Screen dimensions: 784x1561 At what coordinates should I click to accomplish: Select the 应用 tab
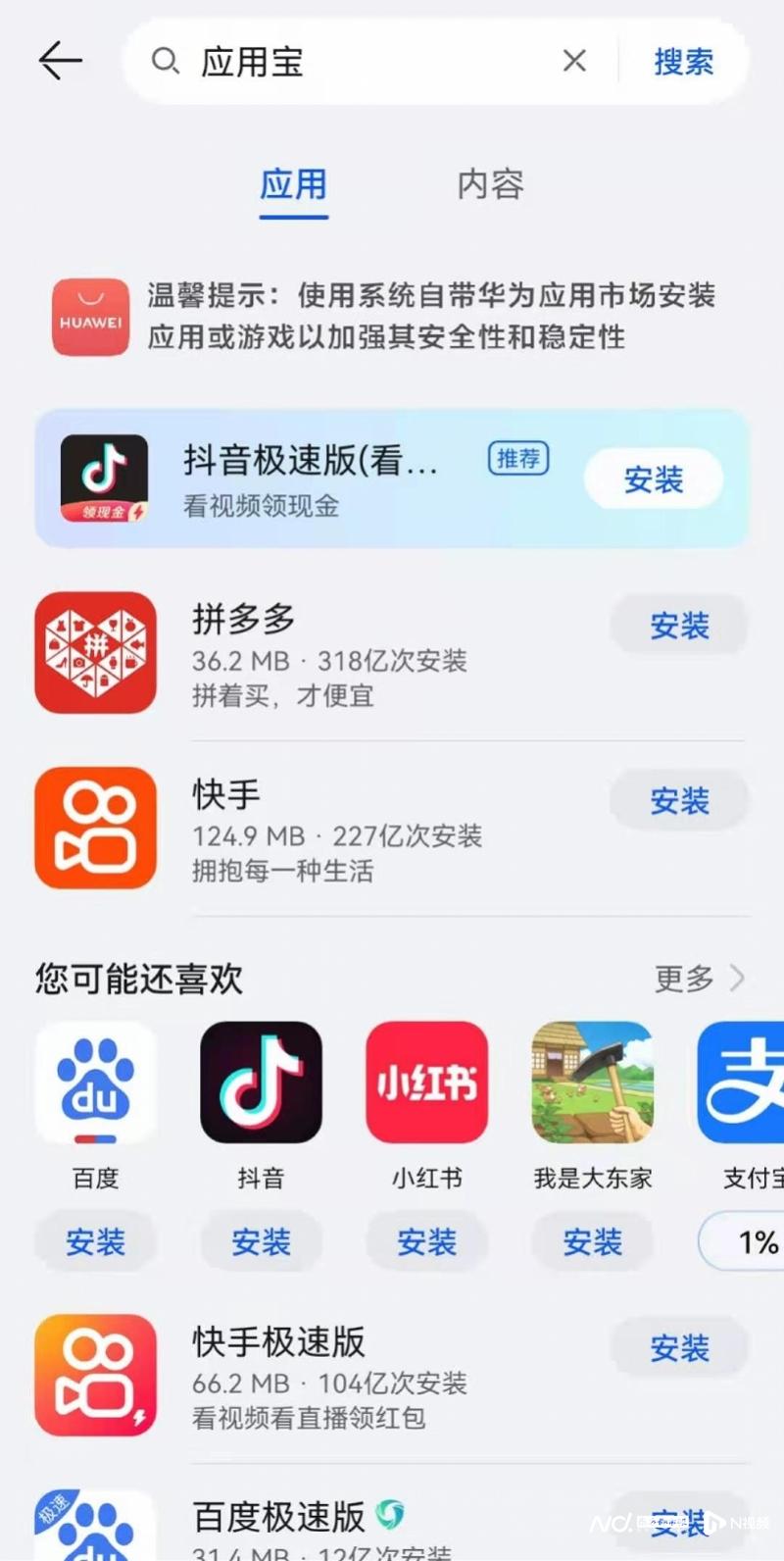click(x=293, y=184)
